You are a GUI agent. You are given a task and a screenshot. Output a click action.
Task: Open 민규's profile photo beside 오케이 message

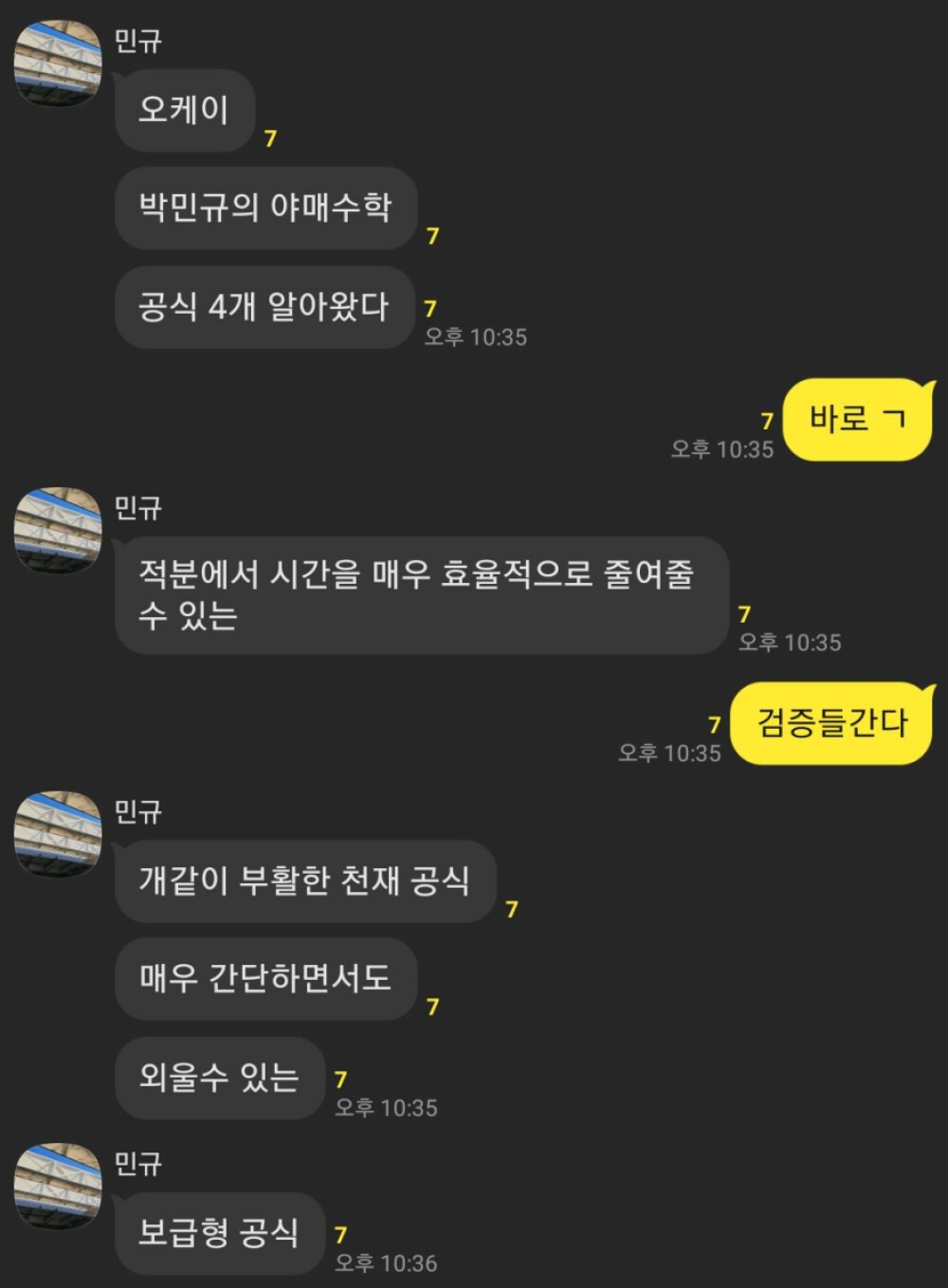pyautogui.click(x=58, y=63)
